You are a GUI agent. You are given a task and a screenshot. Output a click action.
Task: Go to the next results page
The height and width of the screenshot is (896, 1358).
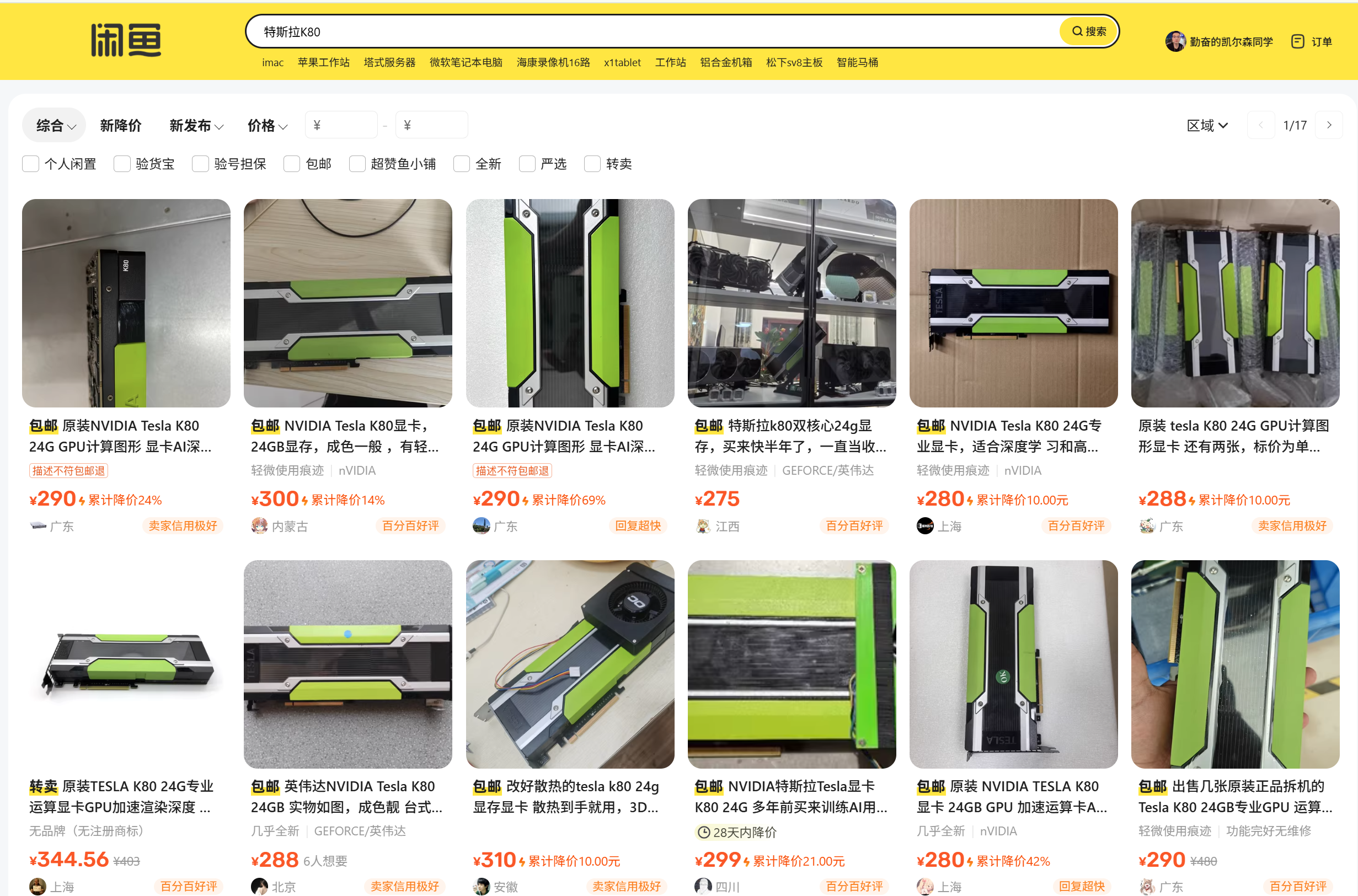(x=1329, y=125)
